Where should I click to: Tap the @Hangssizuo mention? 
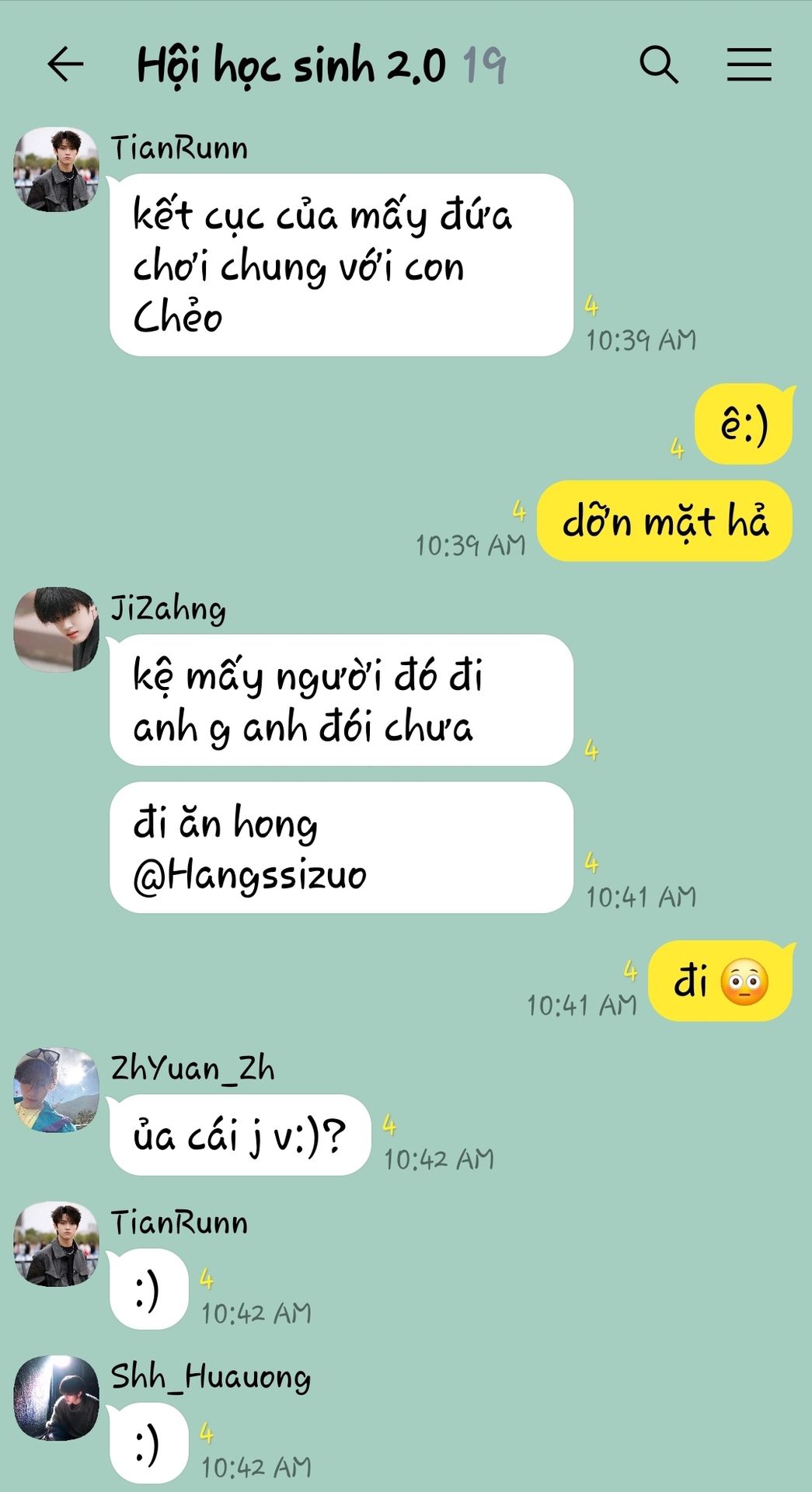(x=249, y=876)
